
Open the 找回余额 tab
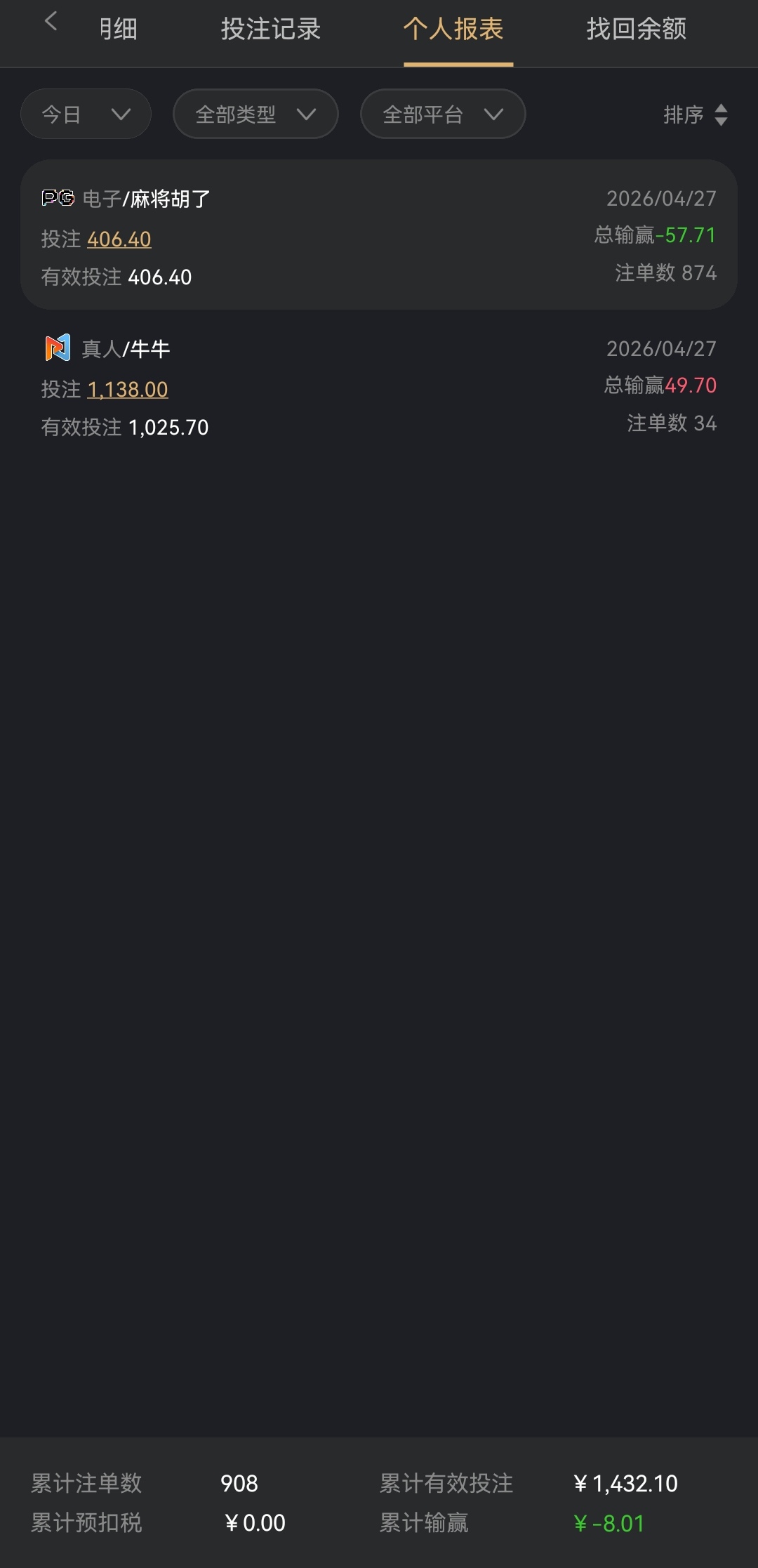click(636, 29)
